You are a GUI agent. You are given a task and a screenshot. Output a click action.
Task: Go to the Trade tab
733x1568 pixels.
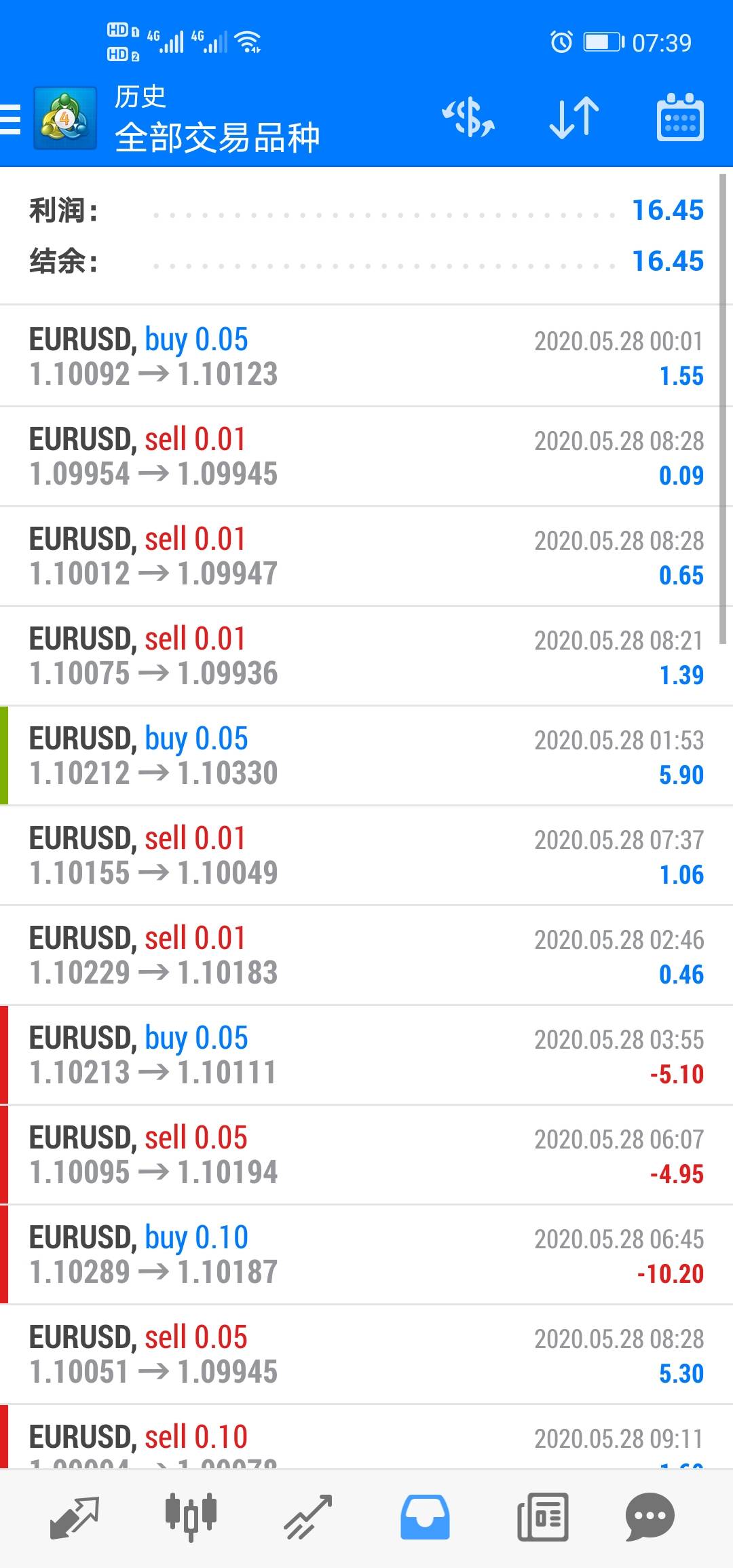click(307, 1516)
